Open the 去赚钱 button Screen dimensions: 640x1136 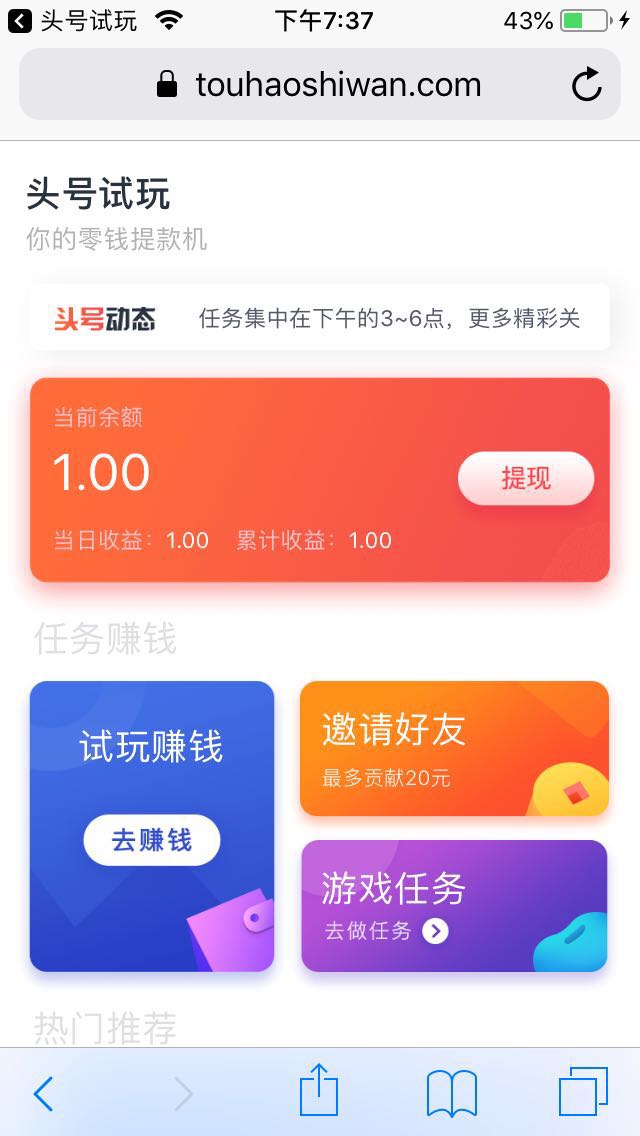[152, 839]
